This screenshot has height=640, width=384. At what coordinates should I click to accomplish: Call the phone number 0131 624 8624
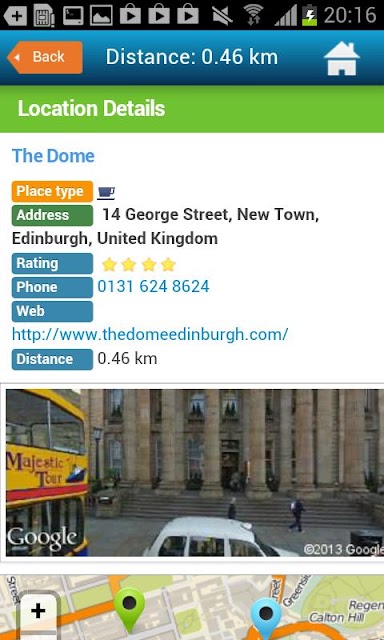tap(153, 287)
